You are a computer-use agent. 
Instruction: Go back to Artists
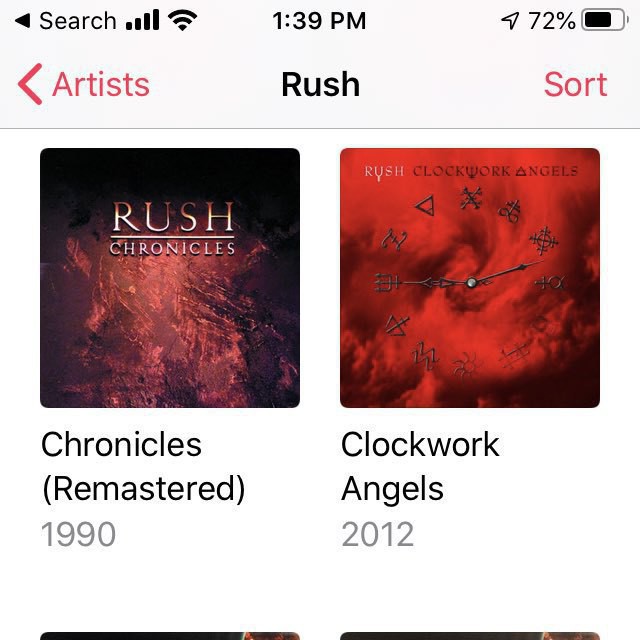tap(84, 85)
